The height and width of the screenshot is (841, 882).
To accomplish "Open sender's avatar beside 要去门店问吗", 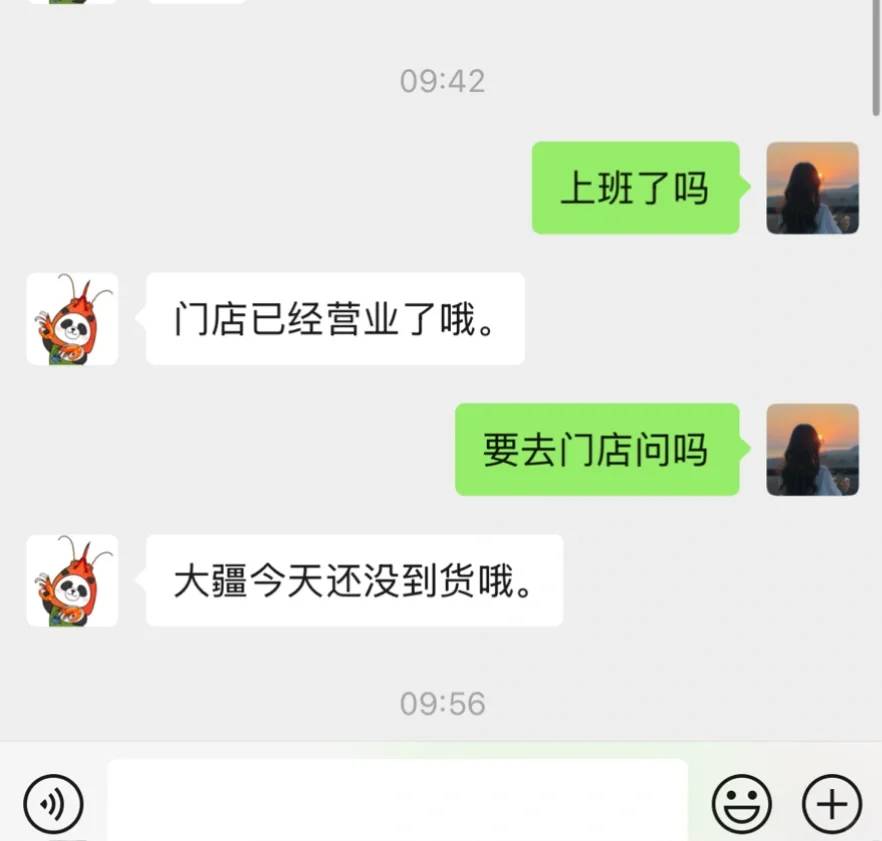I will [812, 450].
